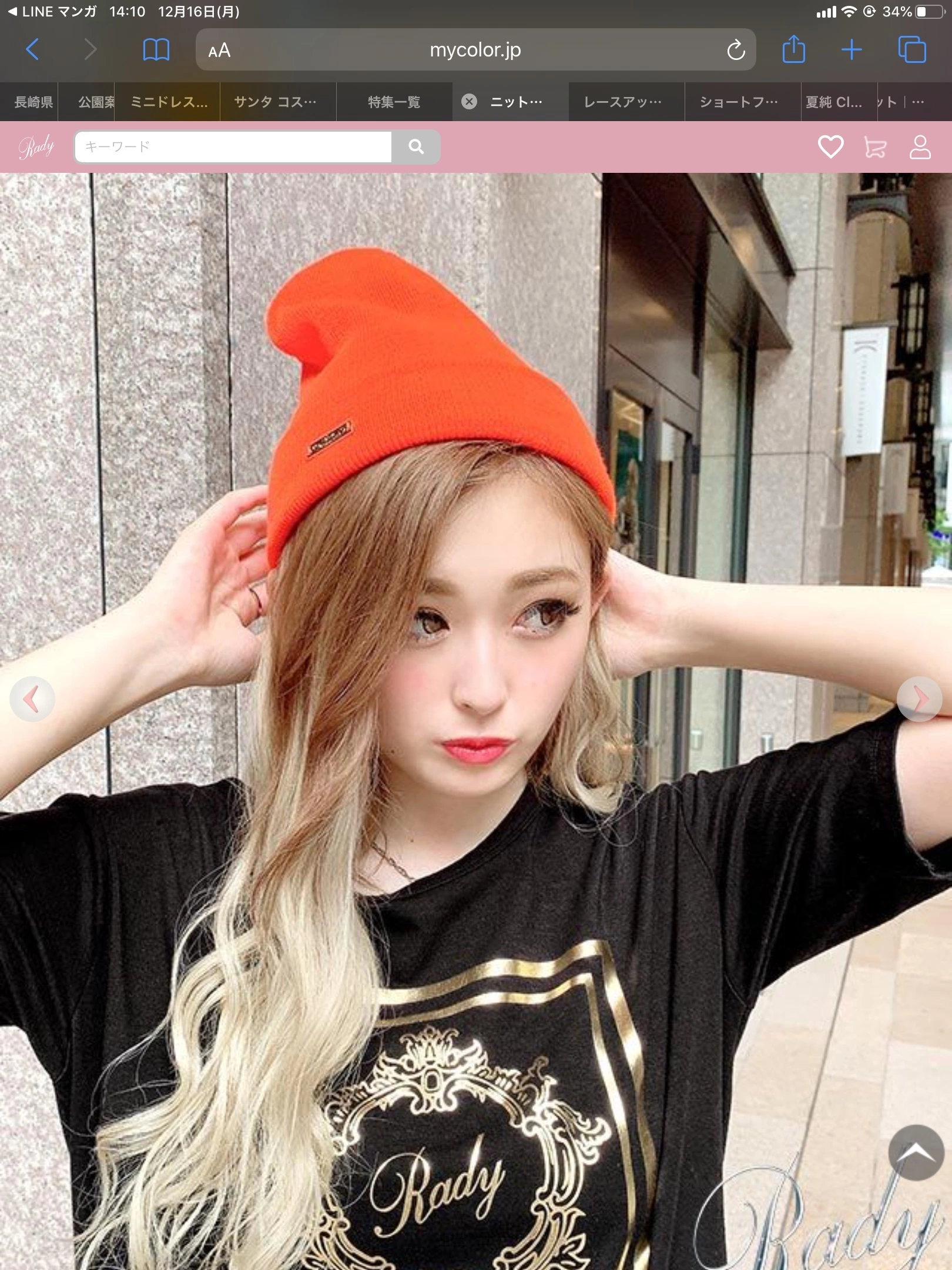The image size is (952, 1270).
Task: Switch to the ミニドレス tab
Action: (x=168, y=102)
